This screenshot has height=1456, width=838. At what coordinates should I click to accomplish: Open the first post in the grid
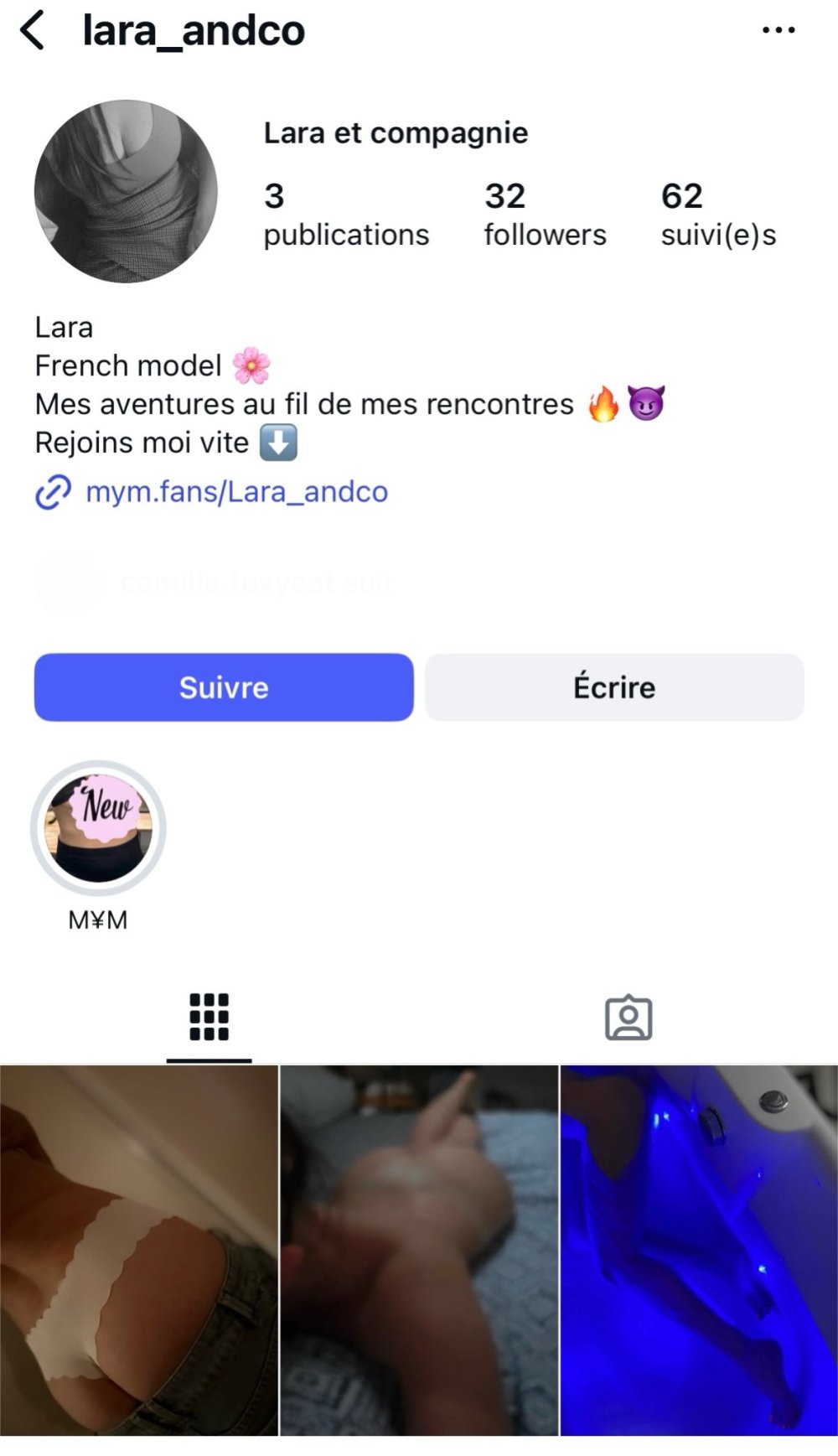tap(138, 1251)
